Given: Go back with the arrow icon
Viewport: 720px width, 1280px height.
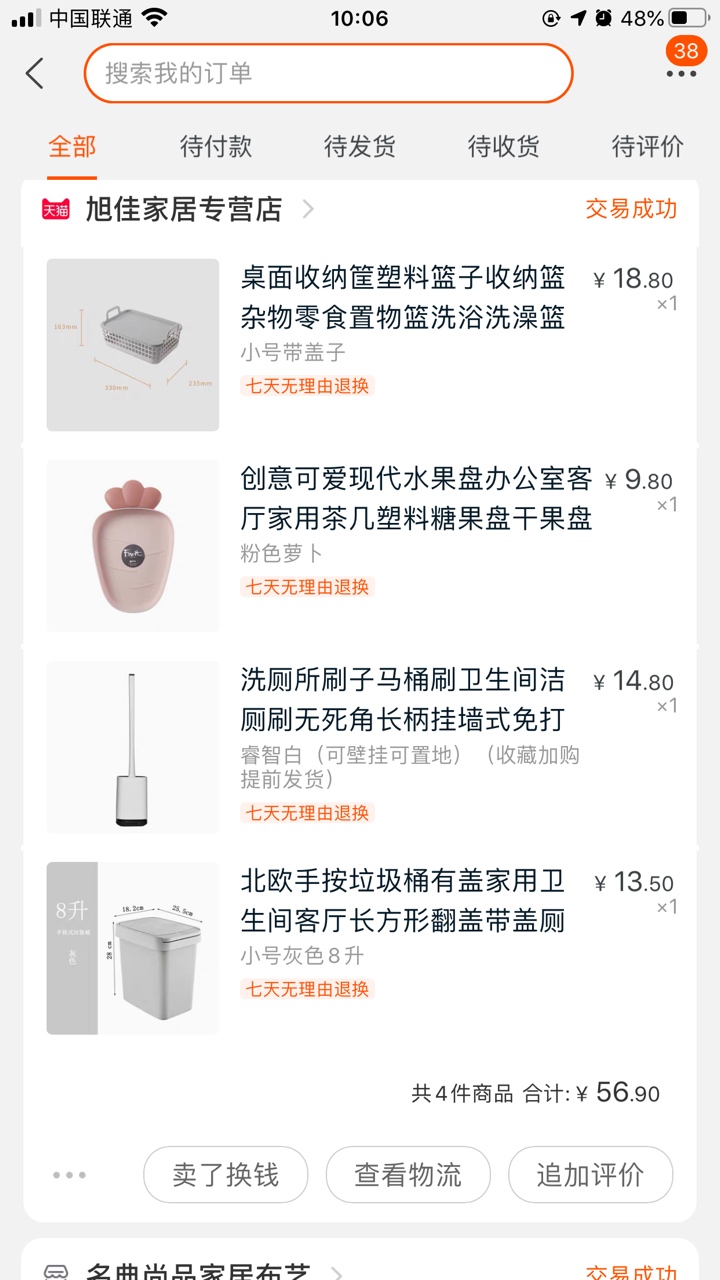Looking at the screenshot, I should (35, 73).
